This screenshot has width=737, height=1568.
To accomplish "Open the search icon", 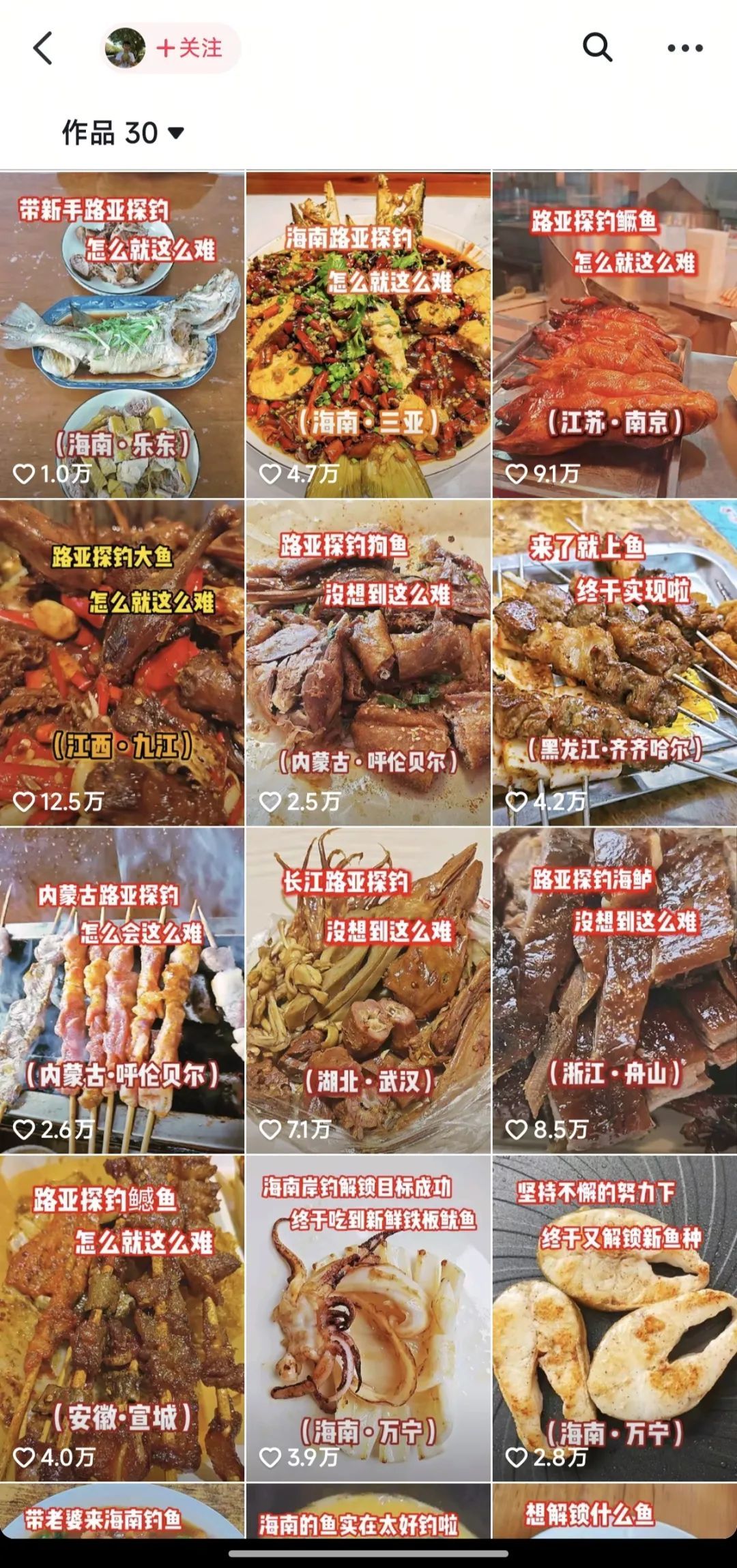I will pos(597,48).
